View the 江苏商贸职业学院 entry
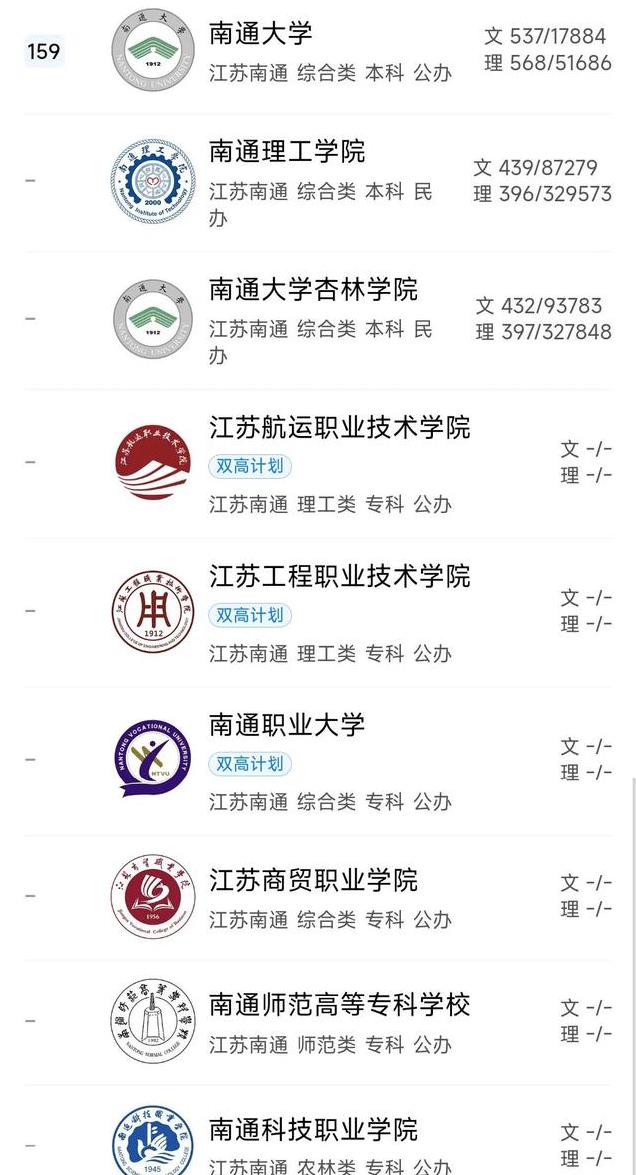 313,881
